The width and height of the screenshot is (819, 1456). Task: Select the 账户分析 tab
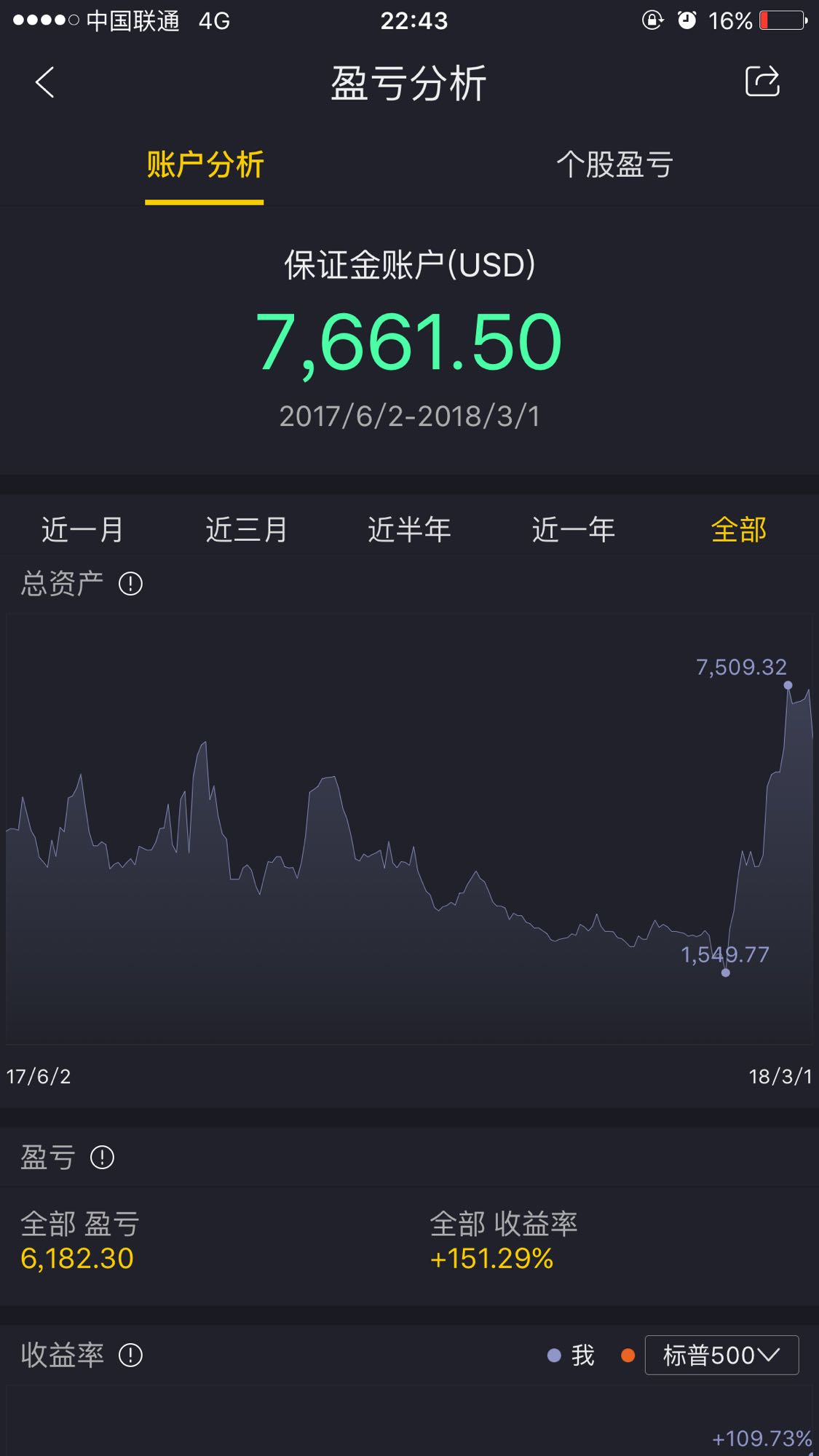pyautogui.click(x=205, y=165)
